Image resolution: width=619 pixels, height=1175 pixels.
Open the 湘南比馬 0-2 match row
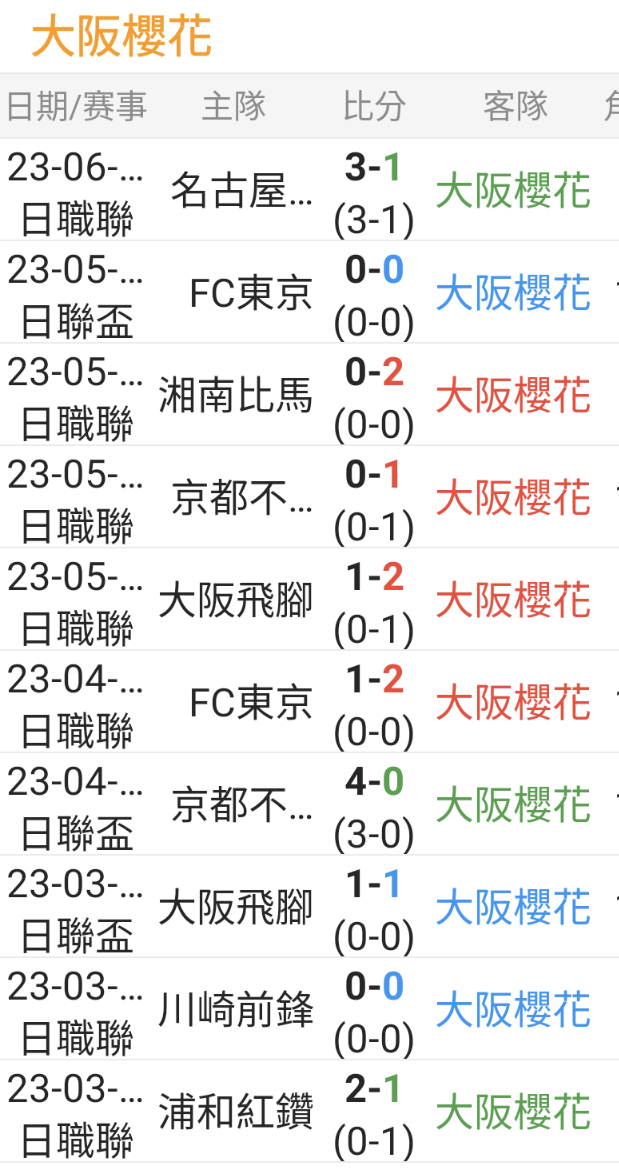(x=310, y=395)
